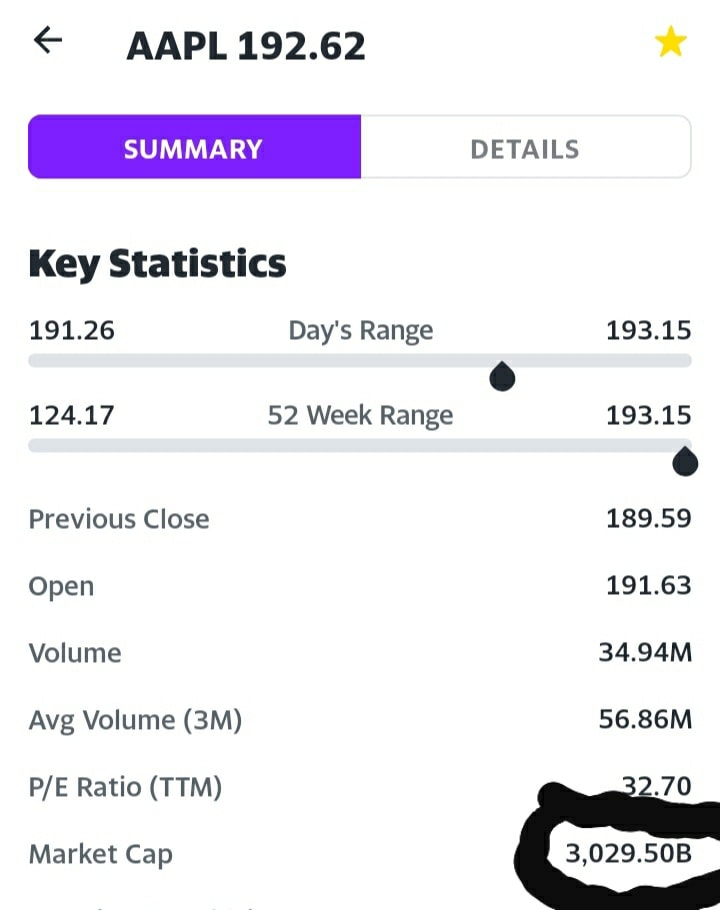
Task: Click the Avg Volume (3M) label
Action: point(135,720)
